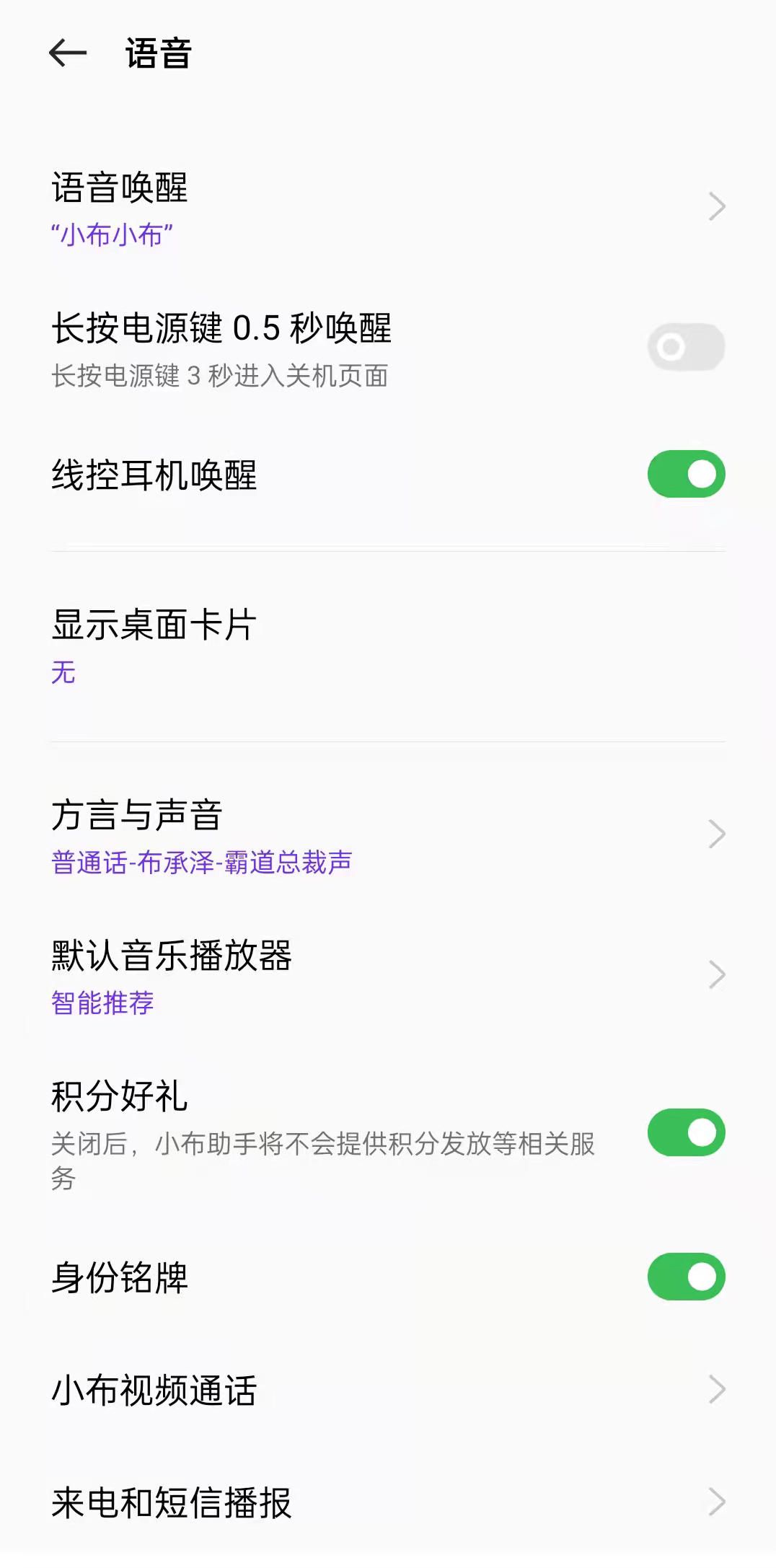Disable the 线控耳机唤醒 switch
Viewport: 776px width, 1568px height.
coord(684,472)
